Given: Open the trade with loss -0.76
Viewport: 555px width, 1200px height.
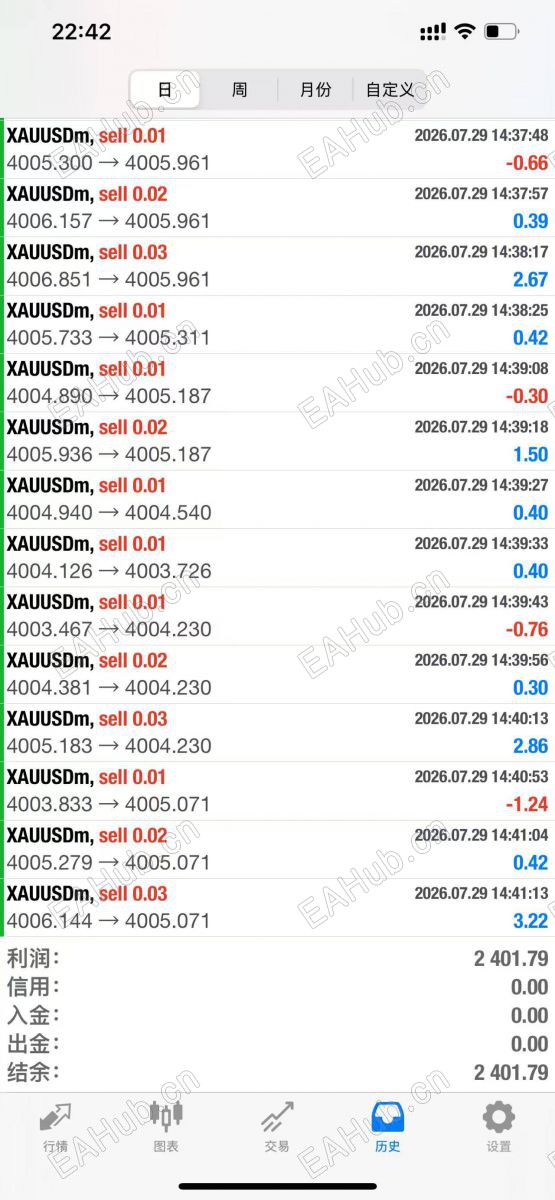Looking at the screenshot, I should (x=277, y=616).
